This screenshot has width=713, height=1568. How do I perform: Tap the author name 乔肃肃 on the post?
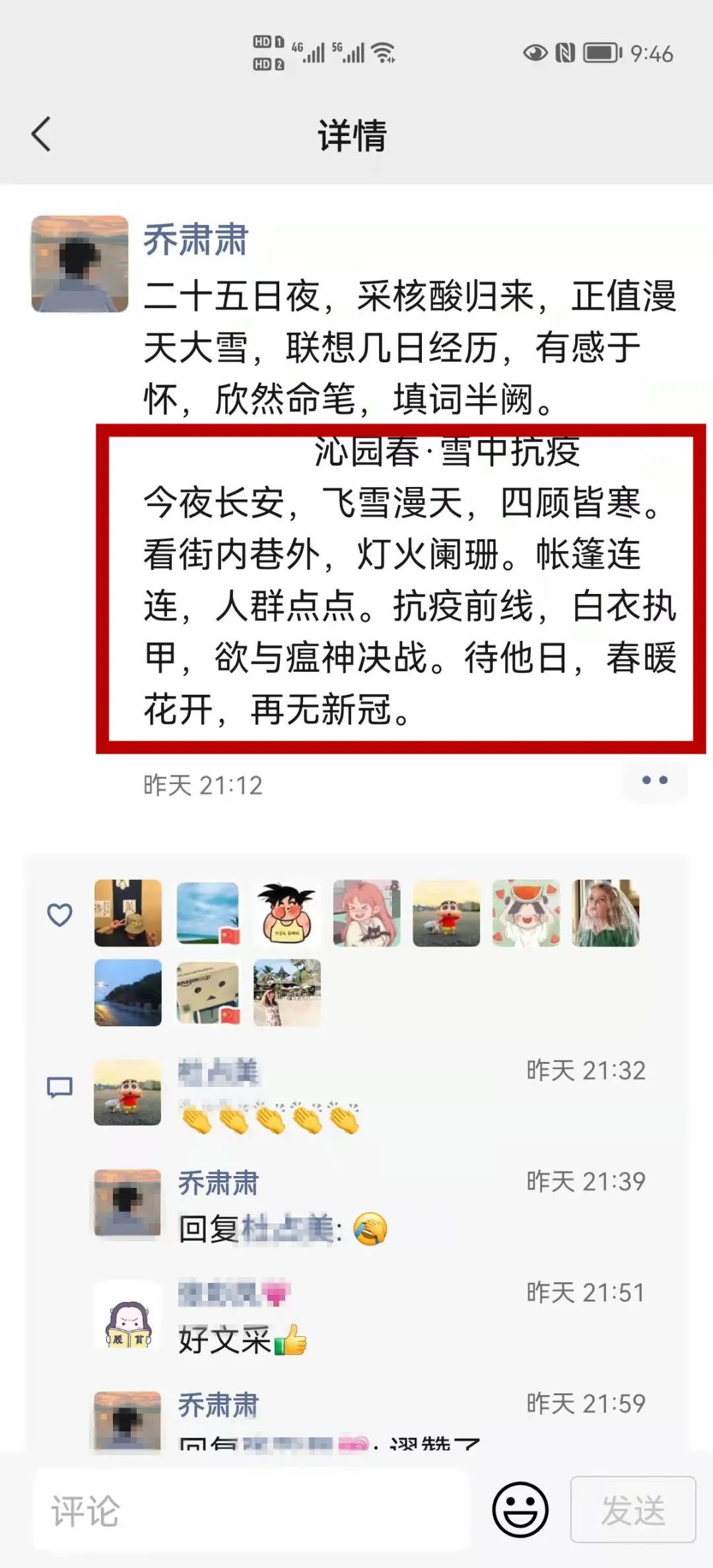(x=195, y=240)
